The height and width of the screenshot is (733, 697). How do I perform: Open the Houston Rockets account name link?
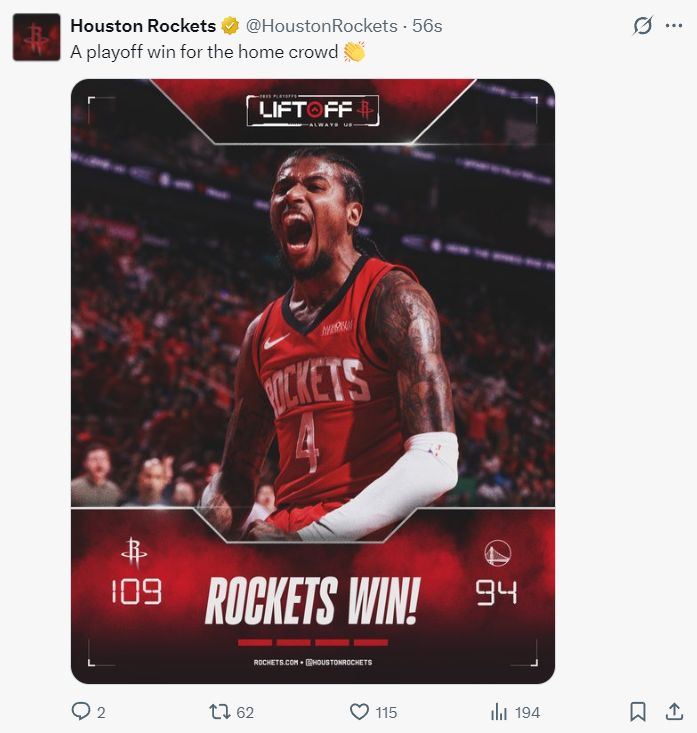143,26
